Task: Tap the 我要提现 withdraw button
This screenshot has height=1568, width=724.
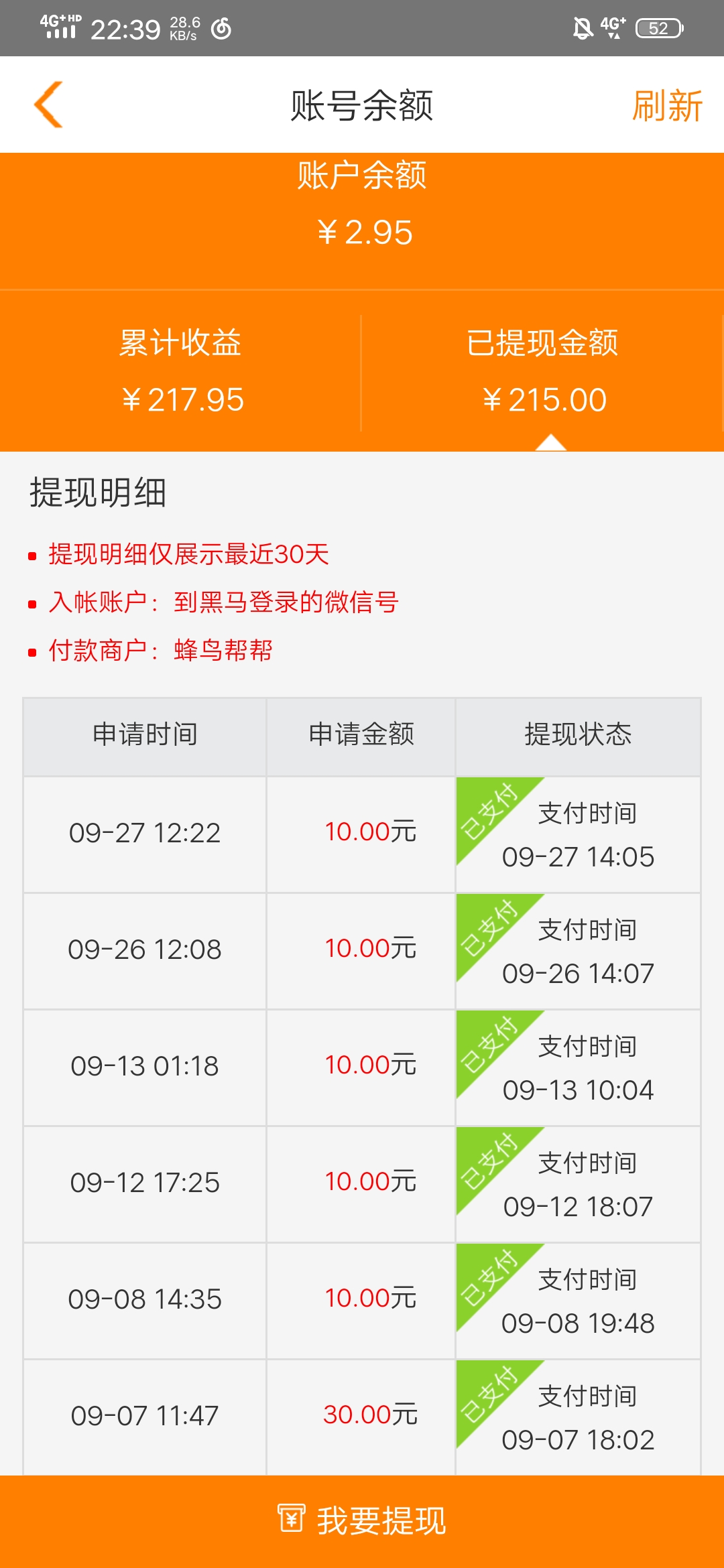Action: [362, 1520]
